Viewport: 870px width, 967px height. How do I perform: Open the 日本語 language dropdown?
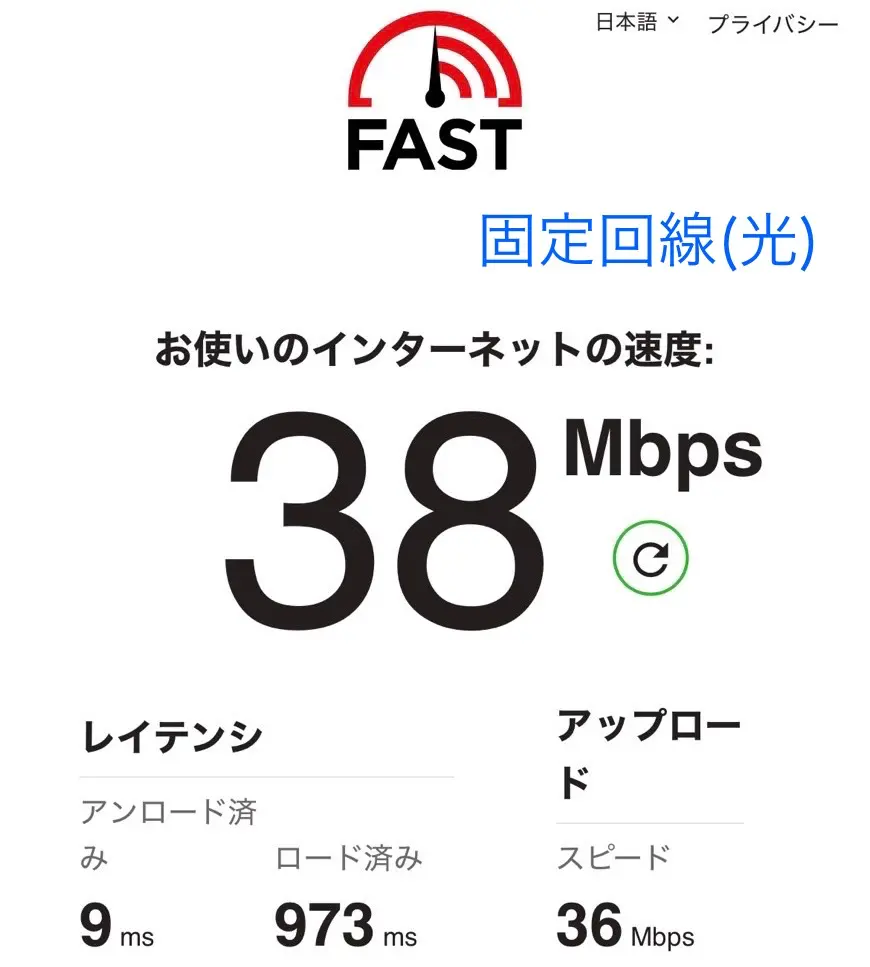(x=637, y=22)
